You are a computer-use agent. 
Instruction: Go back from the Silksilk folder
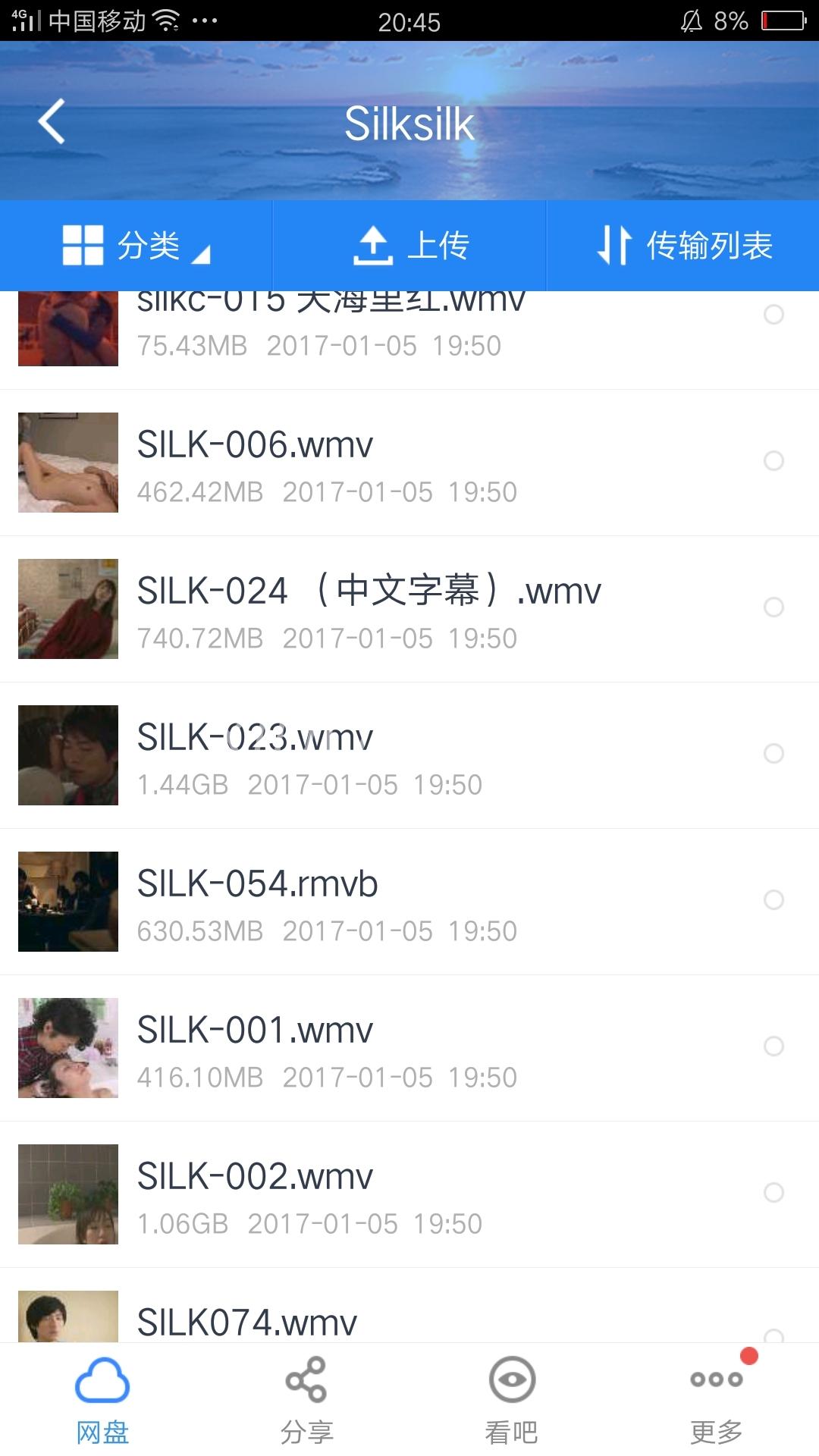click(52, 122)
